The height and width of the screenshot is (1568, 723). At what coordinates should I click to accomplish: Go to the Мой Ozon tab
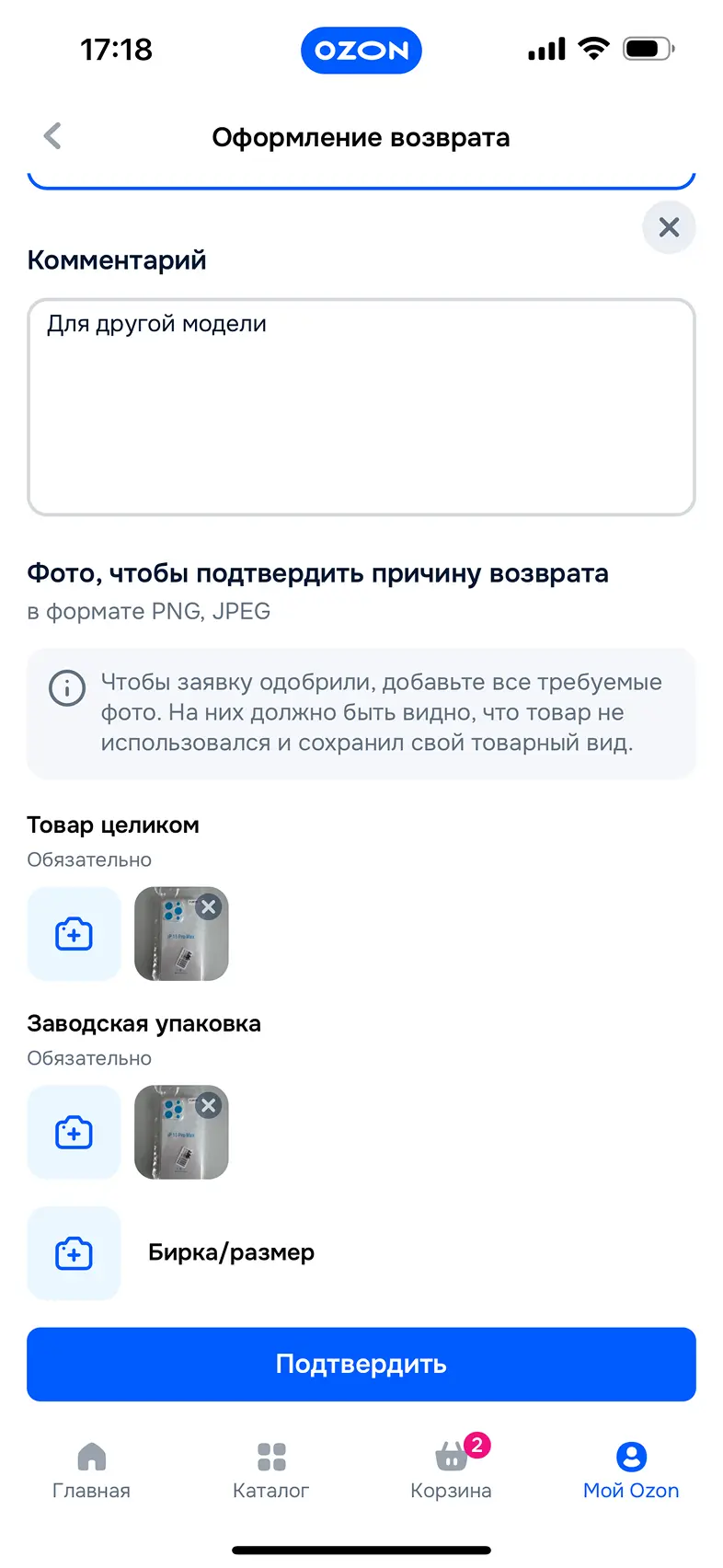click(x=631, y=1470)
